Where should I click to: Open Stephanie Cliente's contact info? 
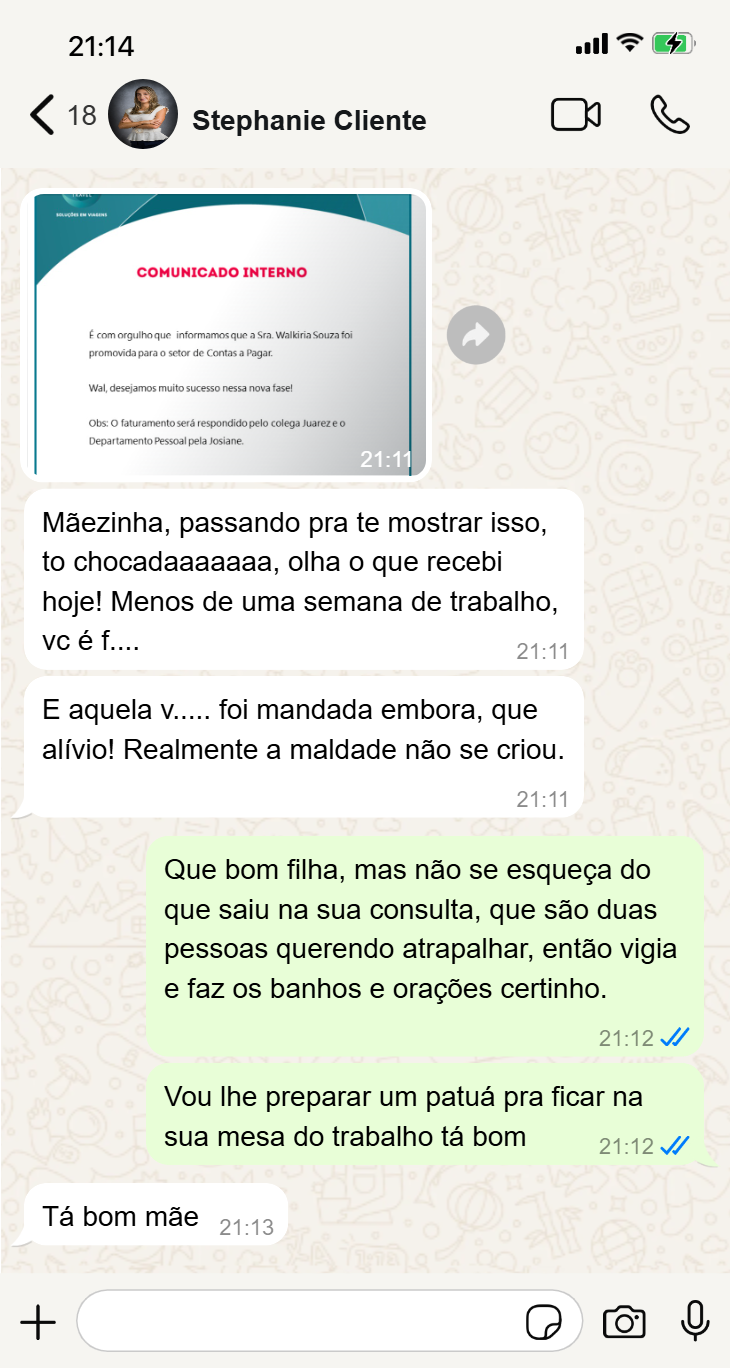click(x=308, y=121)
